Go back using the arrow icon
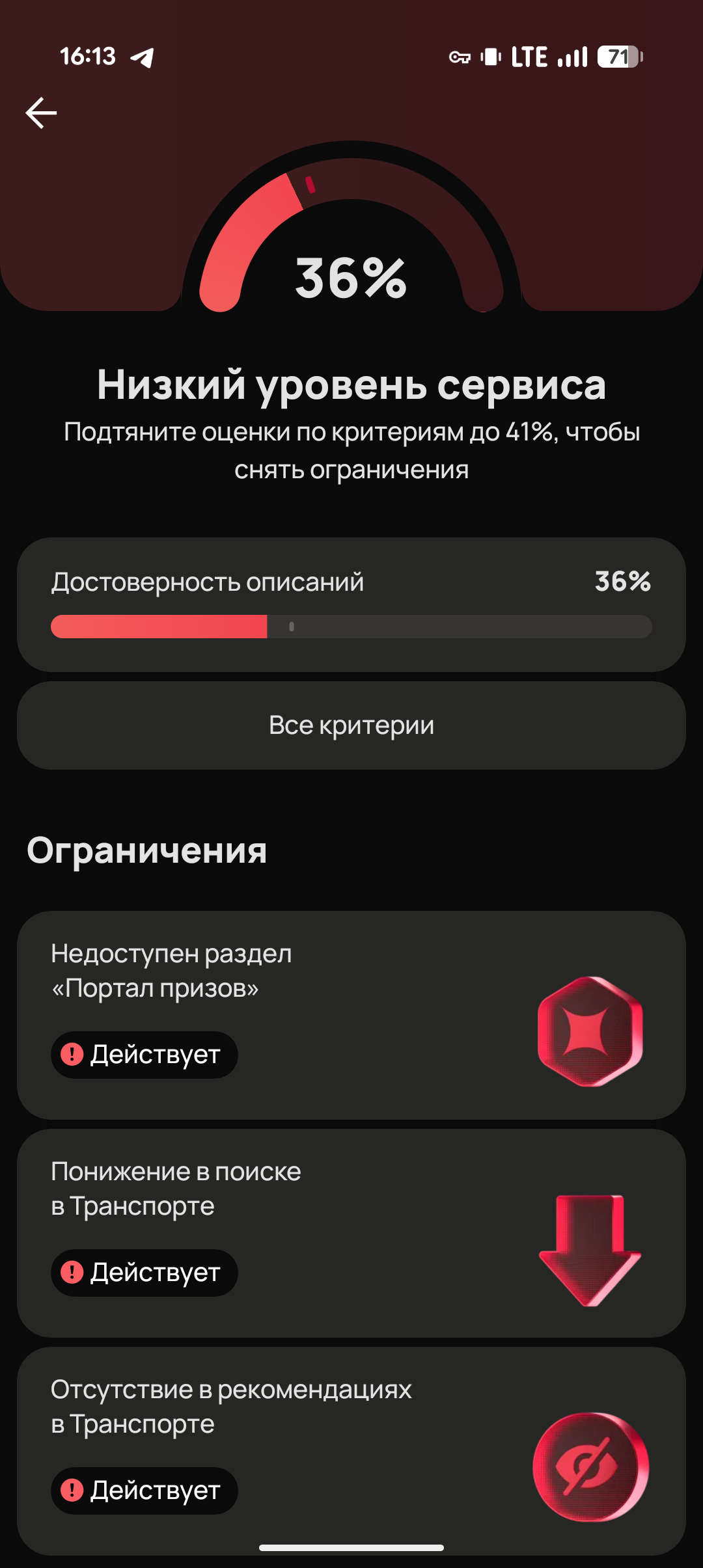This screenshot has width=703, height=1568. 41,113
